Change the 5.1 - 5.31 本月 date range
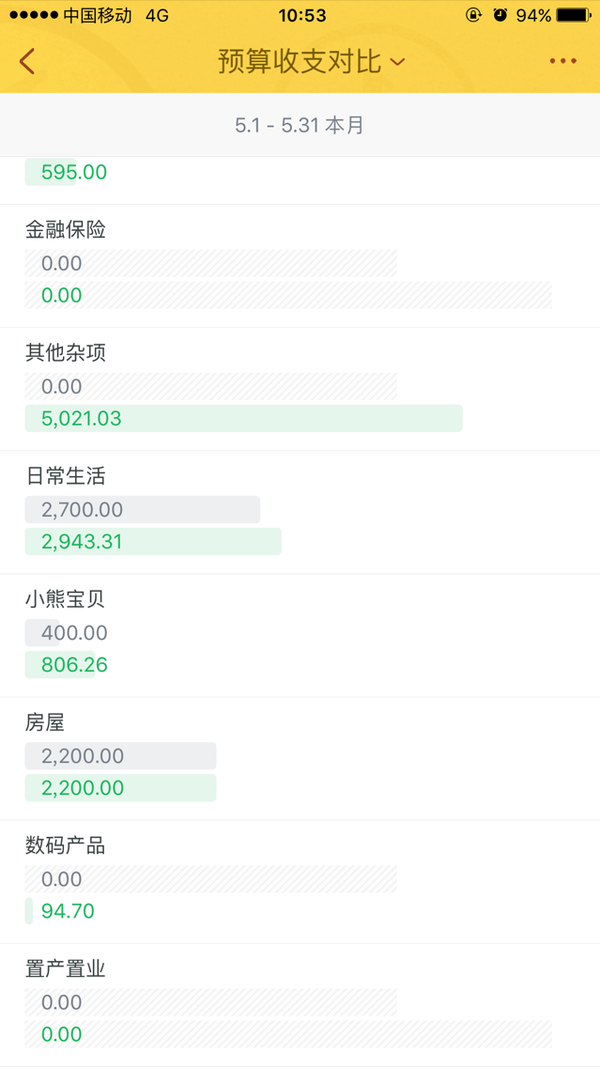 [x=300, y=125]
